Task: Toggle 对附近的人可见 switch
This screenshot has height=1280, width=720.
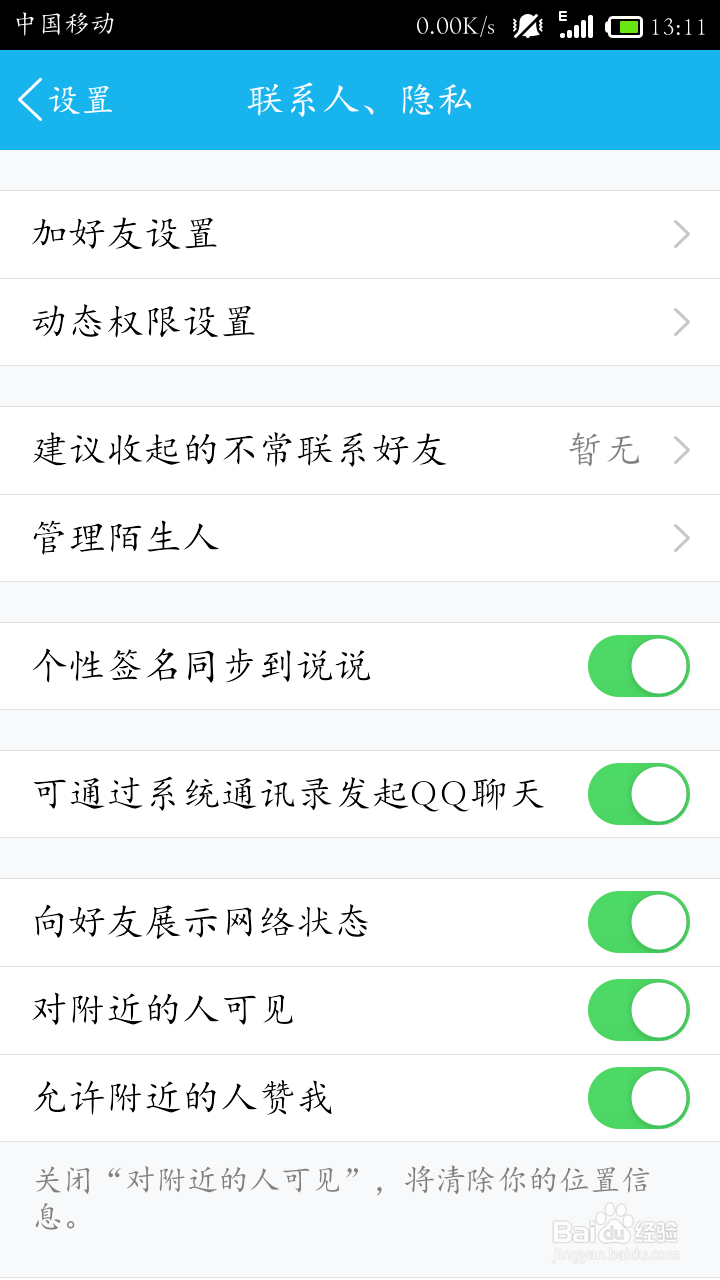Action: point(639,1010)
